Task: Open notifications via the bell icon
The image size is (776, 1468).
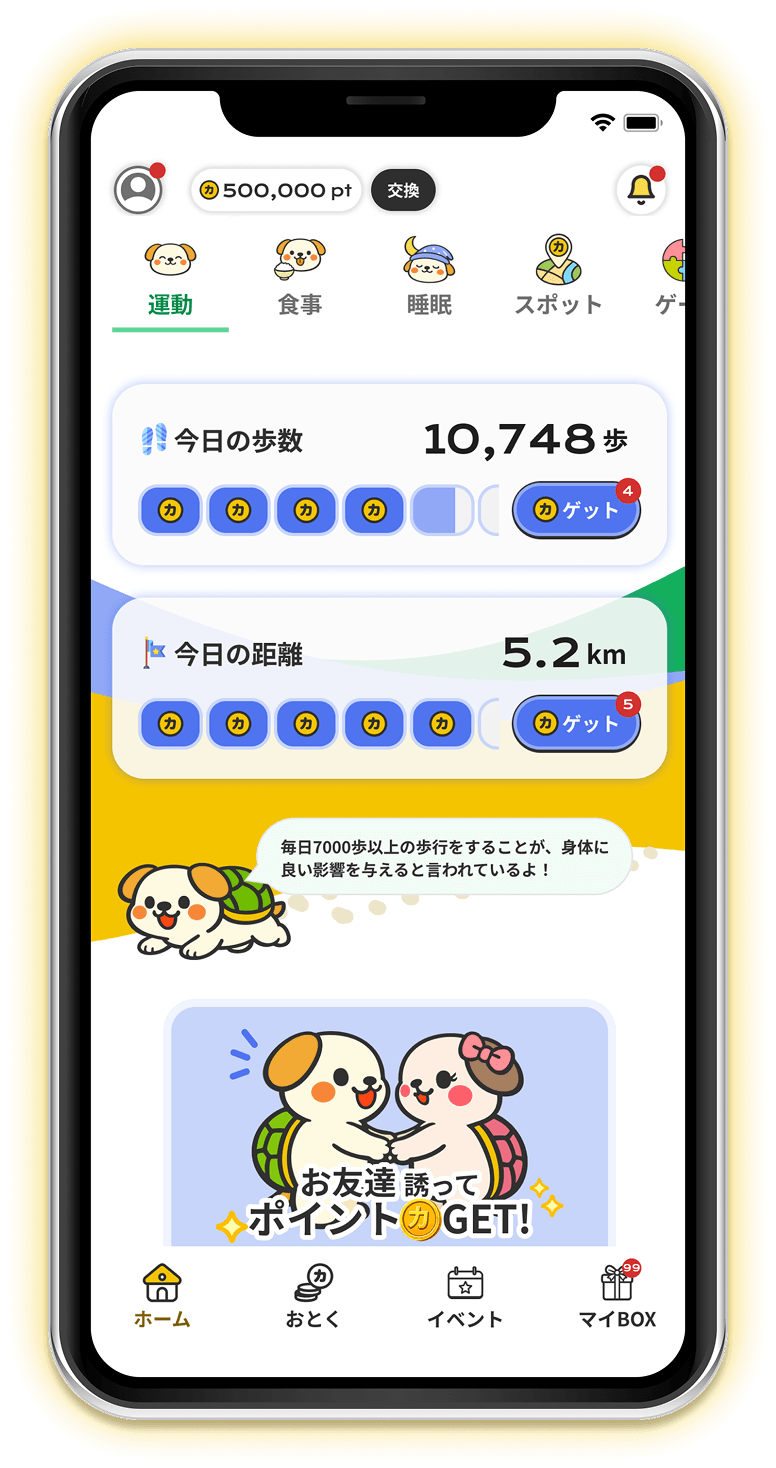Action: (x=640, y=188)
